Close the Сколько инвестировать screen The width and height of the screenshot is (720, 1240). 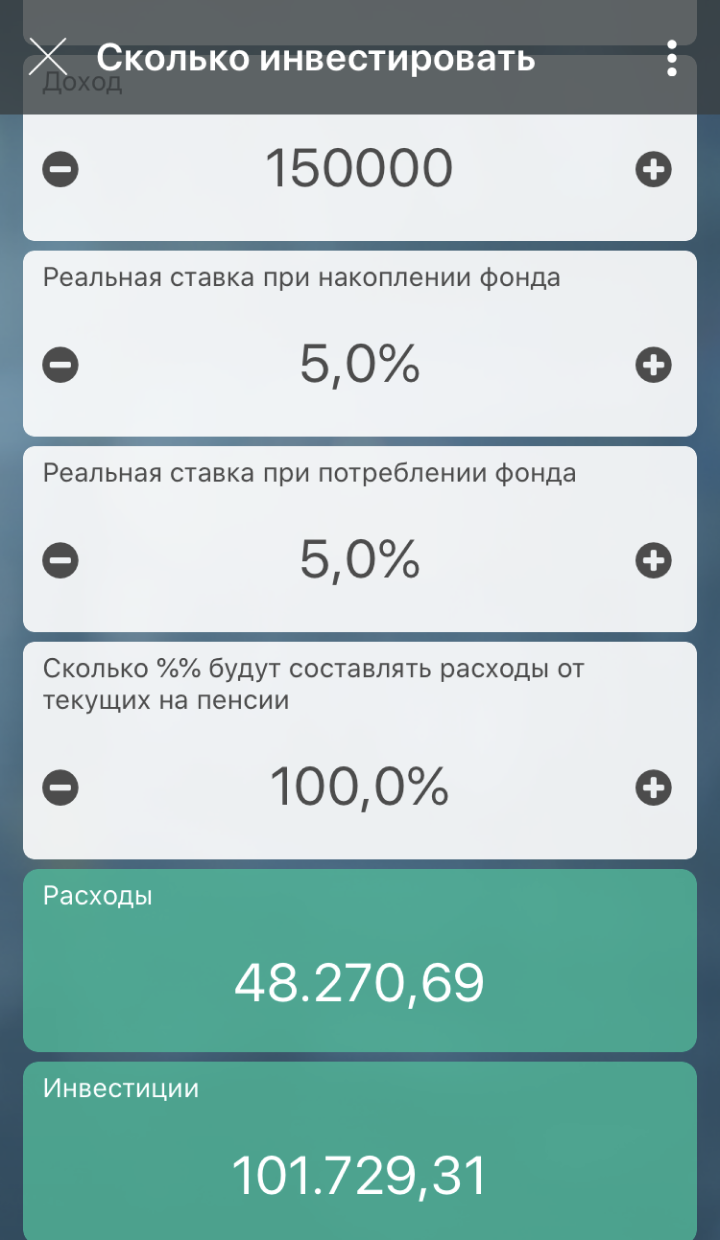(x=48, y=57)
